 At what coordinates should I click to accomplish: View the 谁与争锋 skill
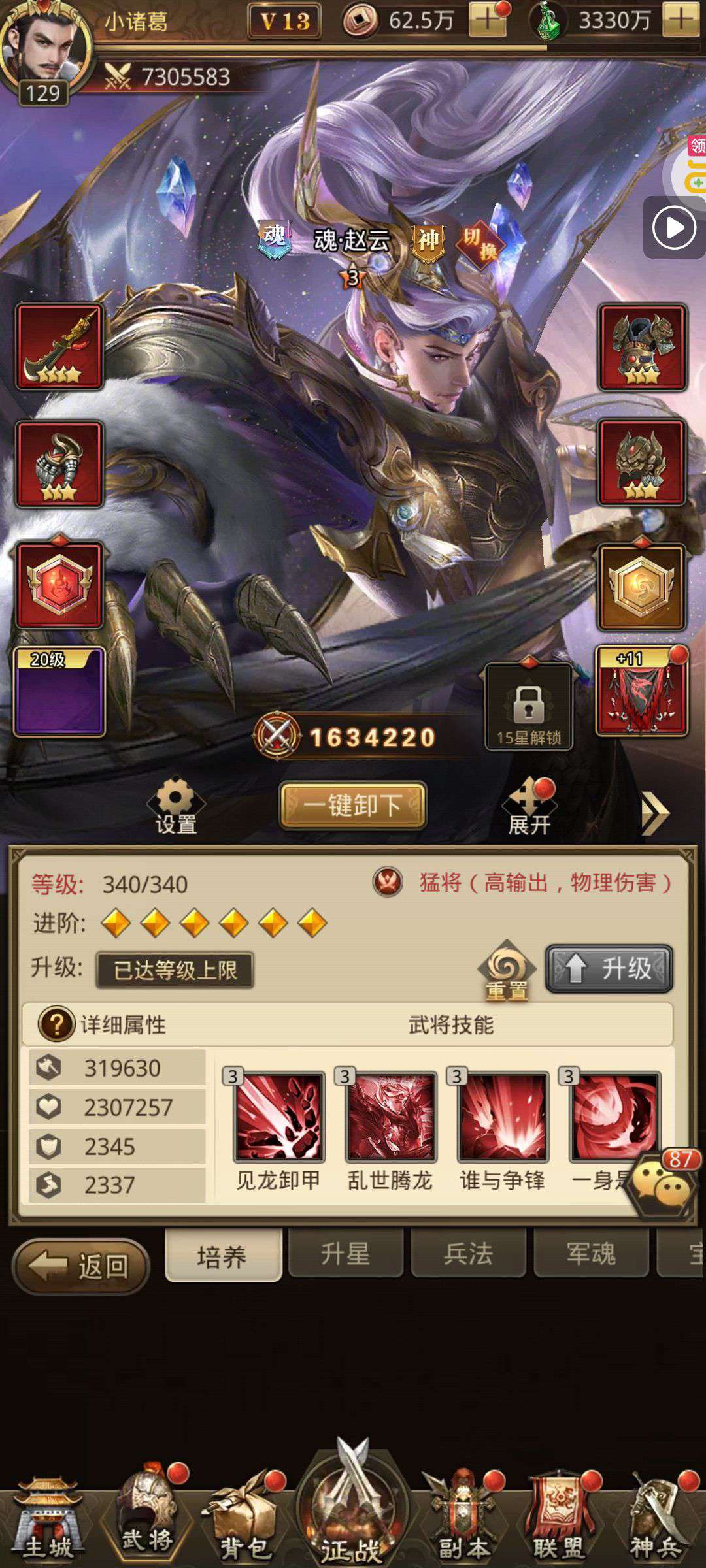coord(502,1118)
